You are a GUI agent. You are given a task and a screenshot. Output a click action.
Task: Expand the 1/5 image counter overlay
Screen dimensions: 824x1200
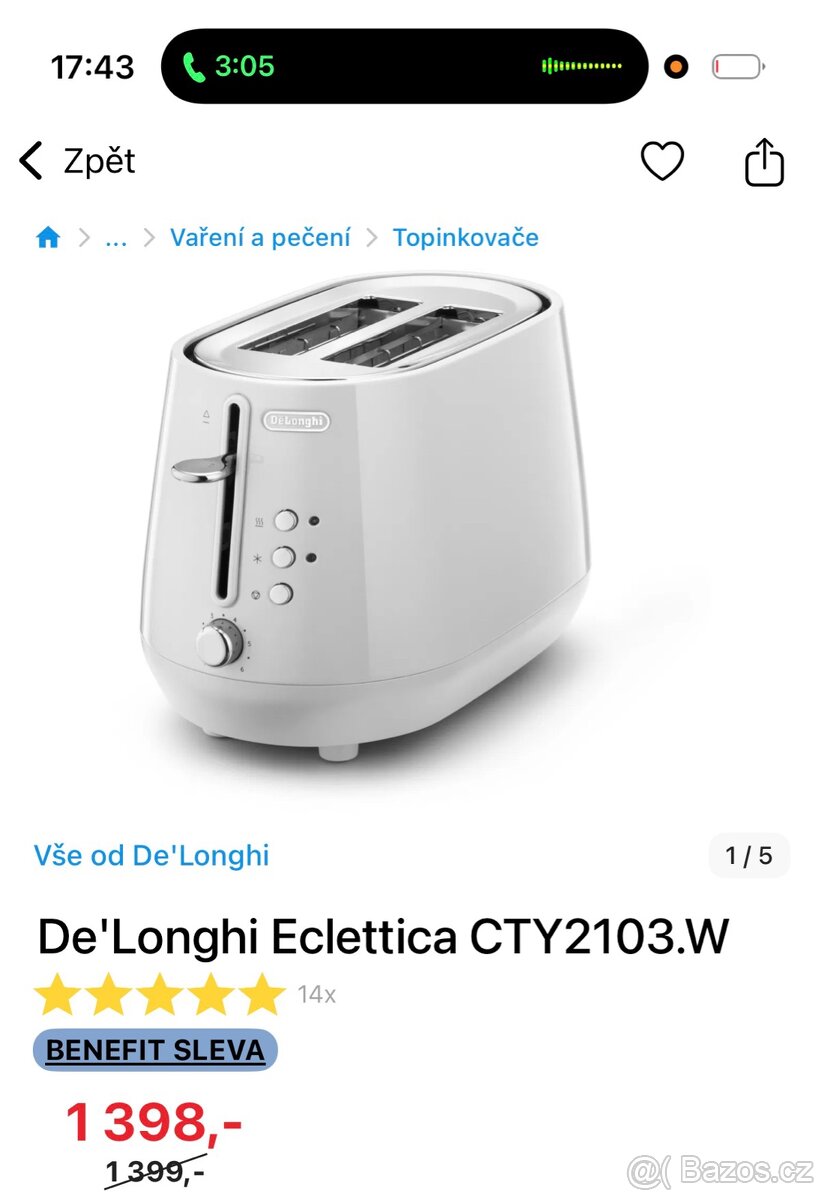[748, 855]
